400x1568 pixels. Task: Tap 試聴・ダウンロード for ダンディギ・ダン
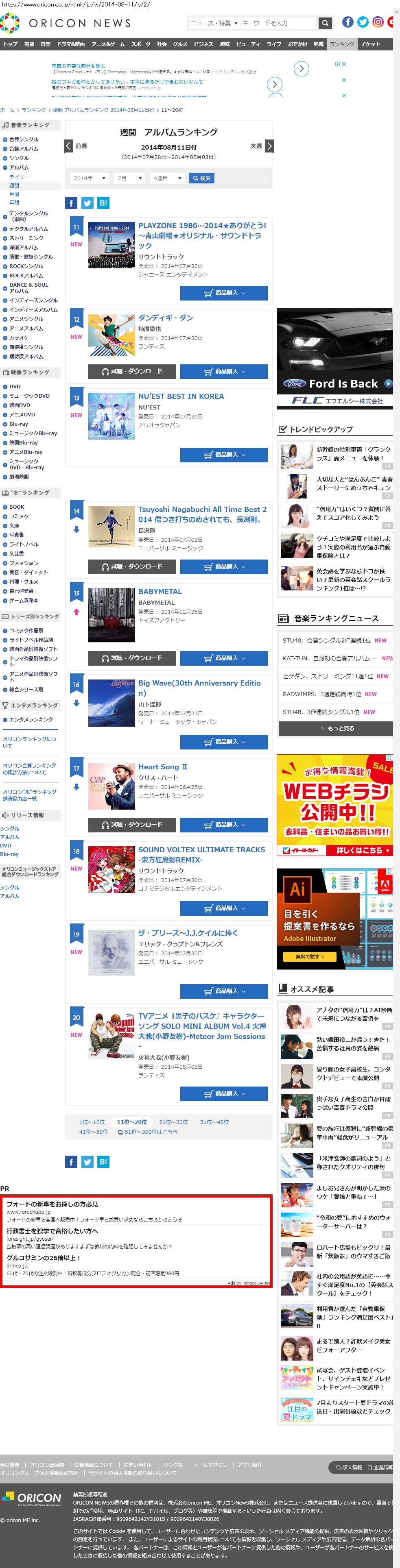pyautogui.click(x=132, y=371)
